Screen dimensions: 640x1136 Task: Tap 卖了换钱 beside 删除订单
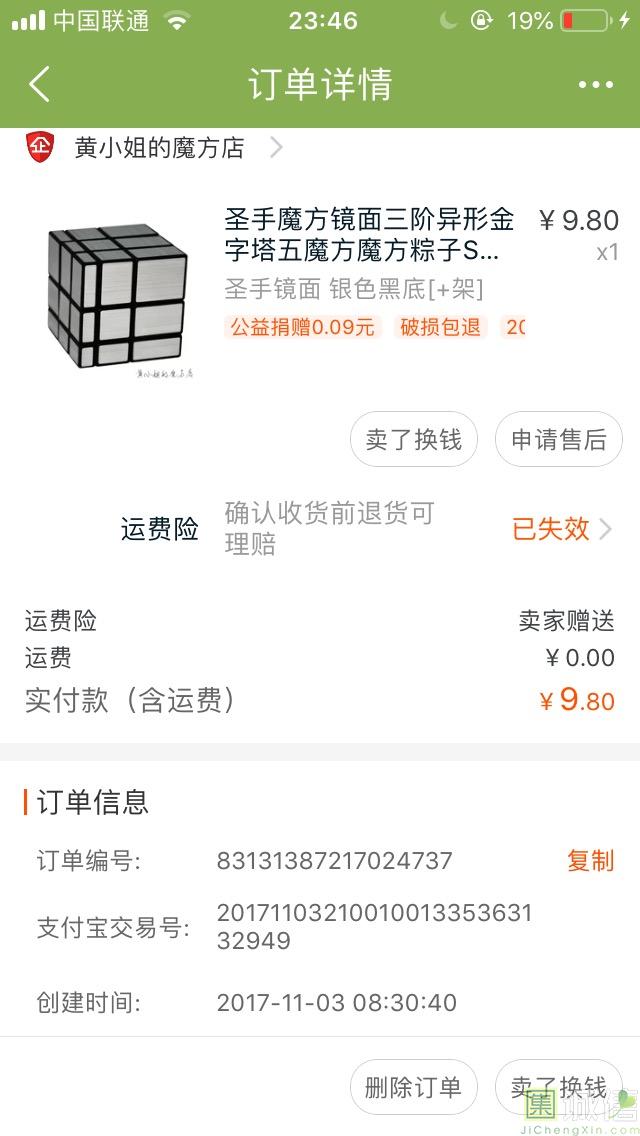(x=558, y=1087)
